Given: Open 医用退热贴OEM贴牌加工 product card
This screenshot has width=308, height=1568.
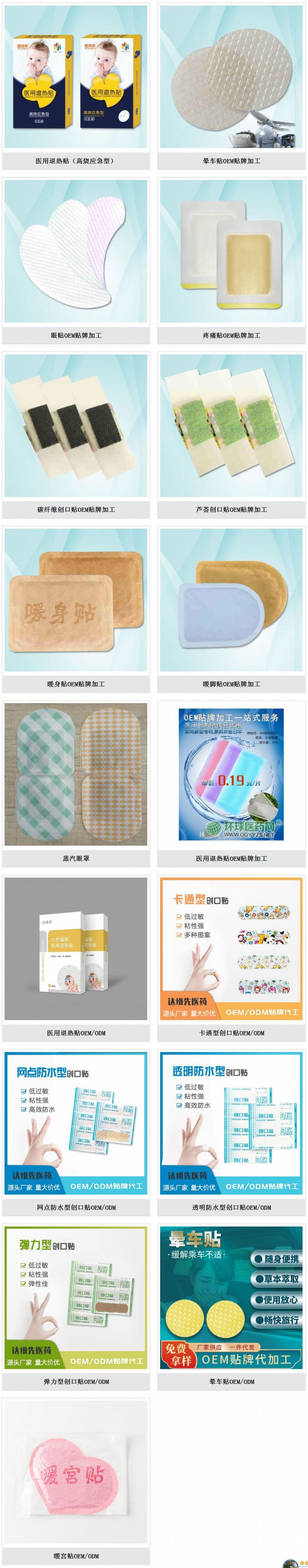Looking at the screenshot, I should [232, 774].
